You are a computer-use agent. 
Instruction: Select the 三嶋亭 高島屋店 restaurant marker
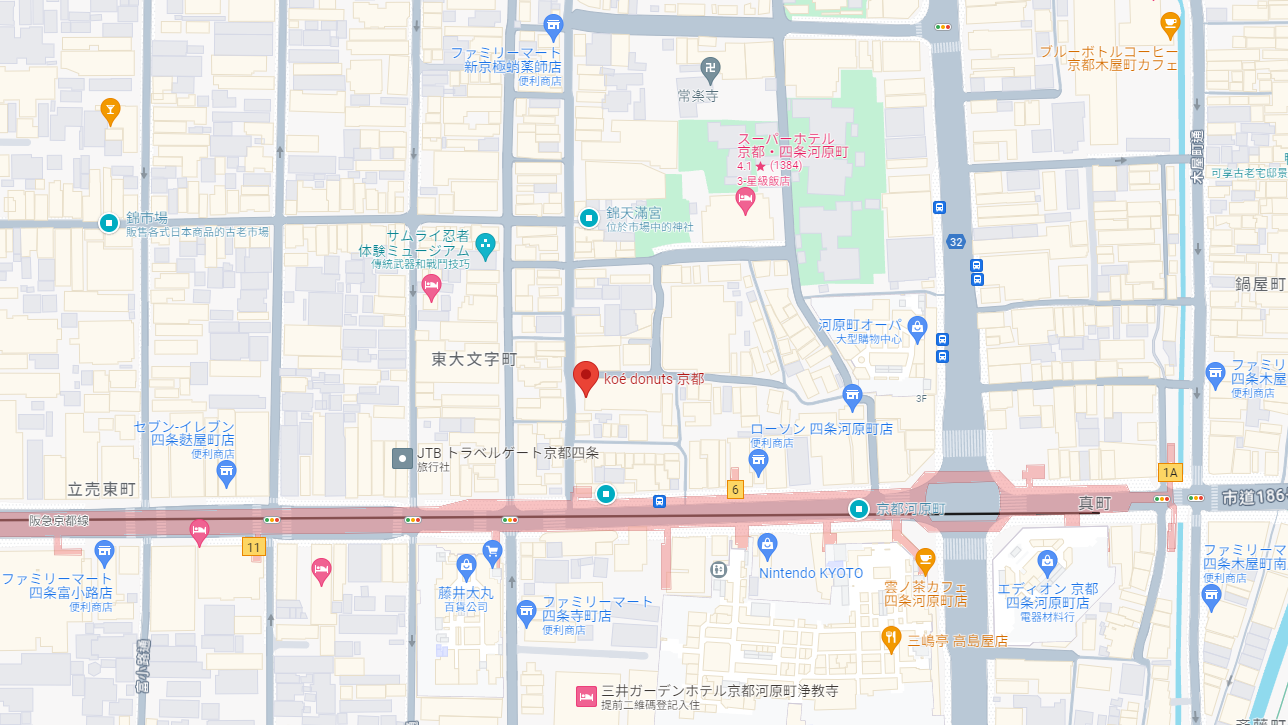891,637
